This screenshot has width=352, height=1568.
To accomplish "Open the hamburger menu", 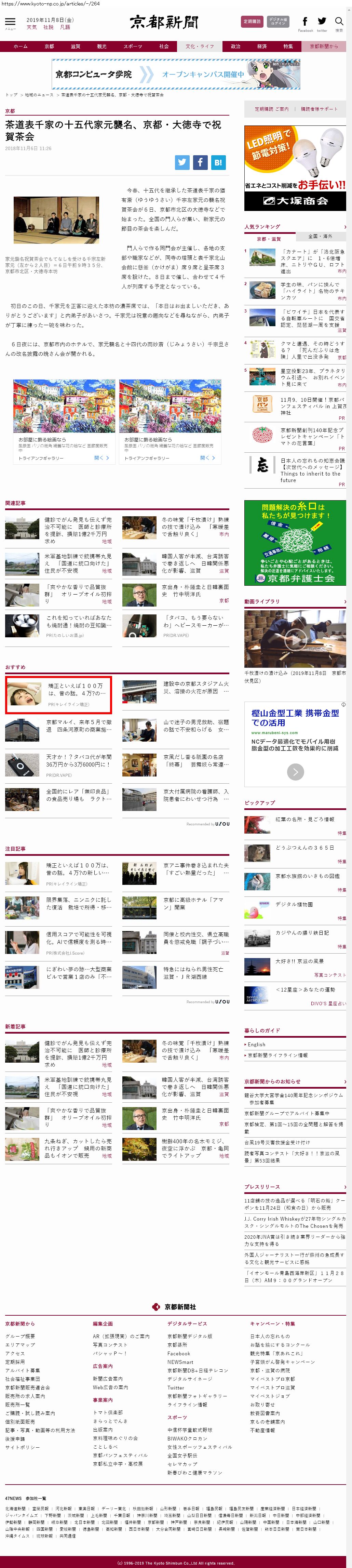I will click(x=10, y=22).
